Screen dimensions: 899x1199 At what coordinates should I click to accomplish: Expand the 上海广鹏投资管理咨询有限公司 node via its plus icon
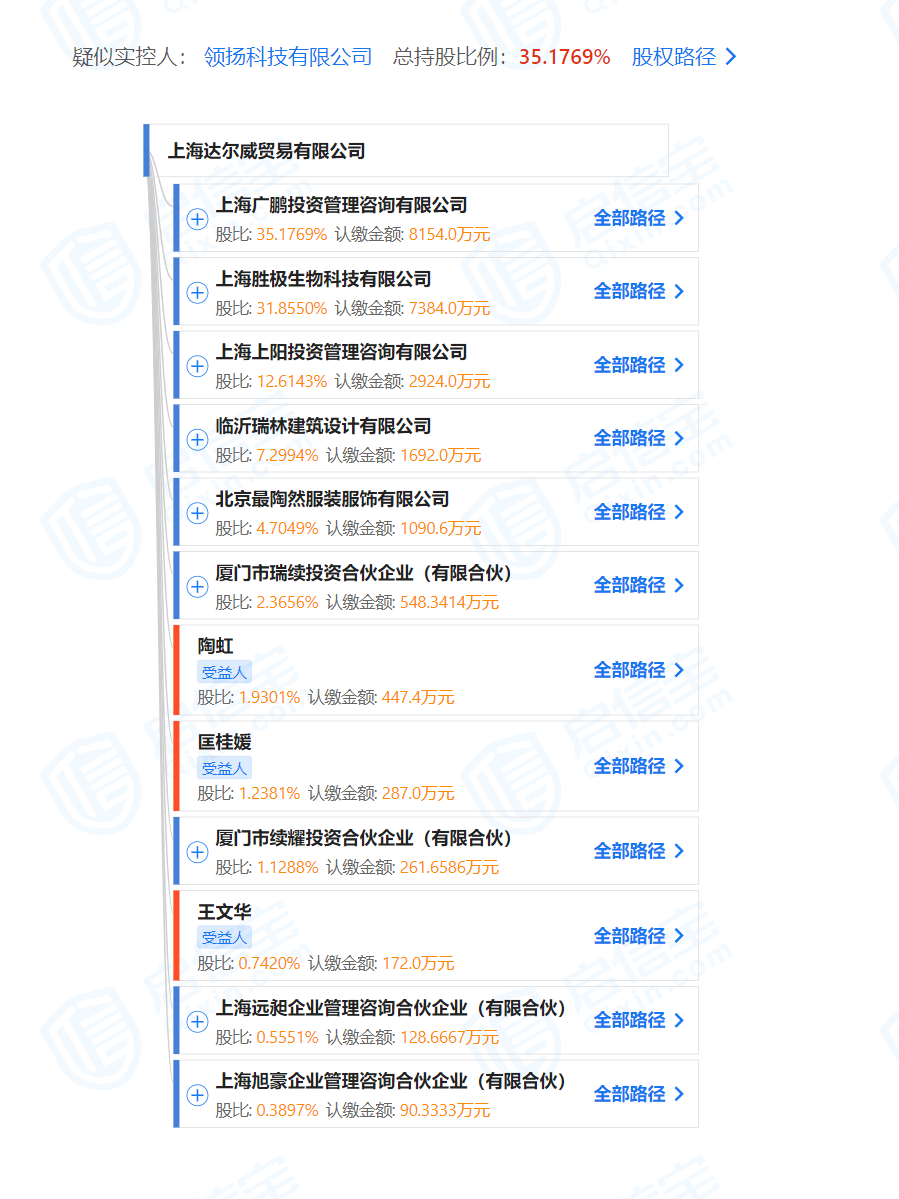click(x=197, y=219)
